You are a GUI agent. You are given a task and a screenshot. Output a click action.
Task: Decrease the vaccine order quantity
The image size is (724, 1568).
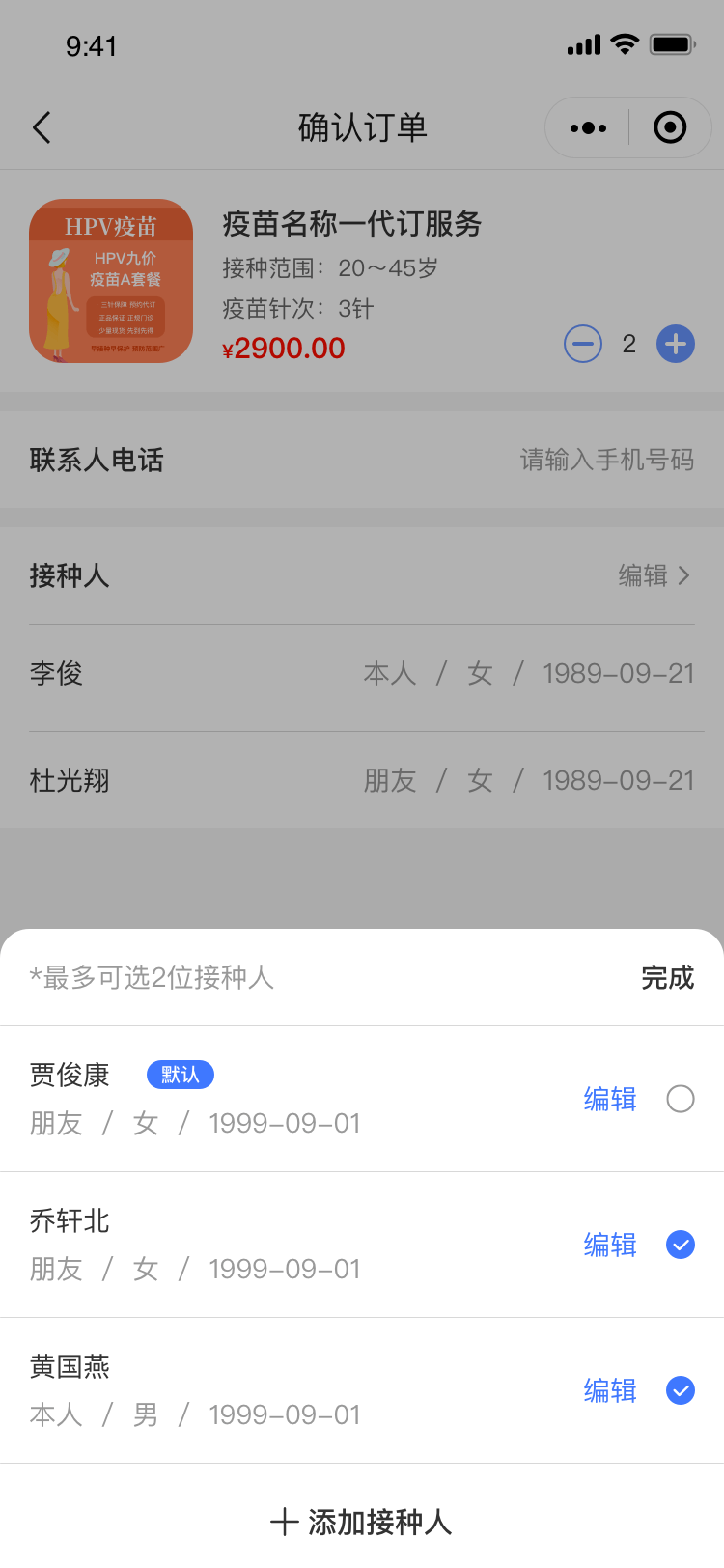(583, 344)
